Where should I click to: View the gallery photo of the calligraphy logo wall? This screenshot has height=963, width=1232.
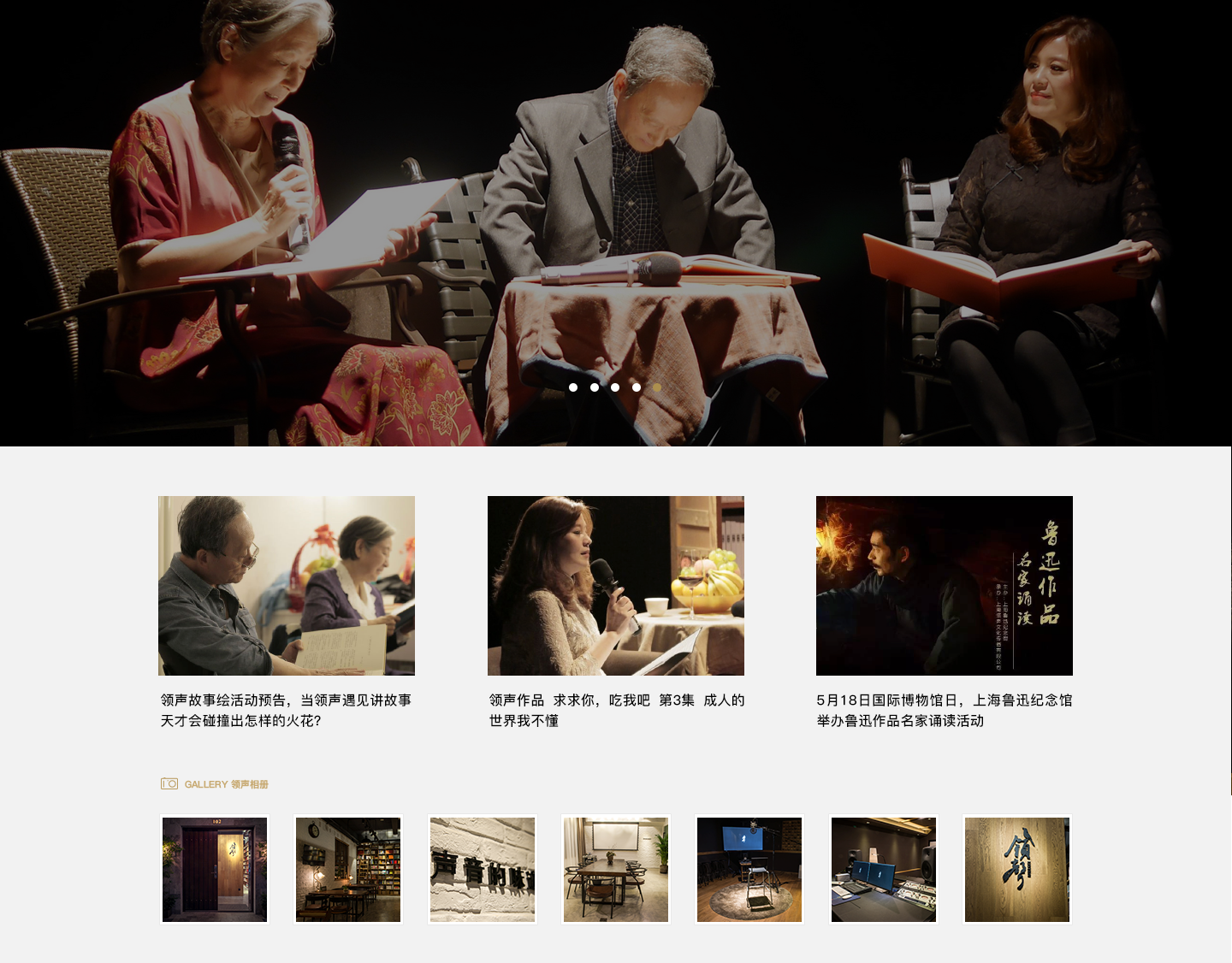pos(1017,870)
